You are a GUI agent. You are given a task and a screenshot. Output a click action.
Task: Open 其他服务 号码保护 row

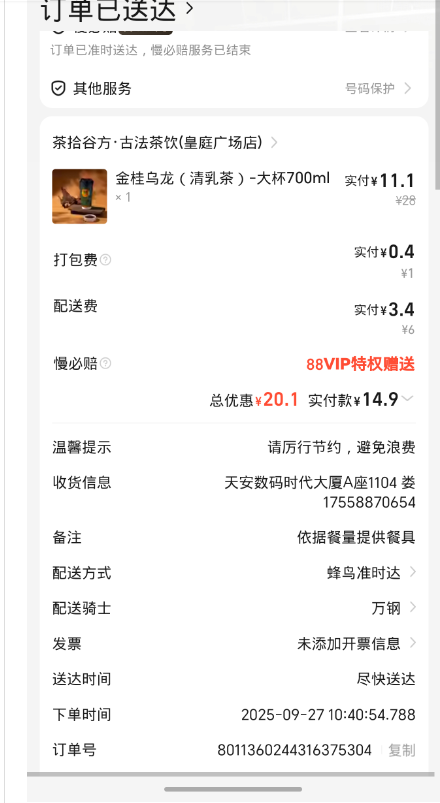234,89
